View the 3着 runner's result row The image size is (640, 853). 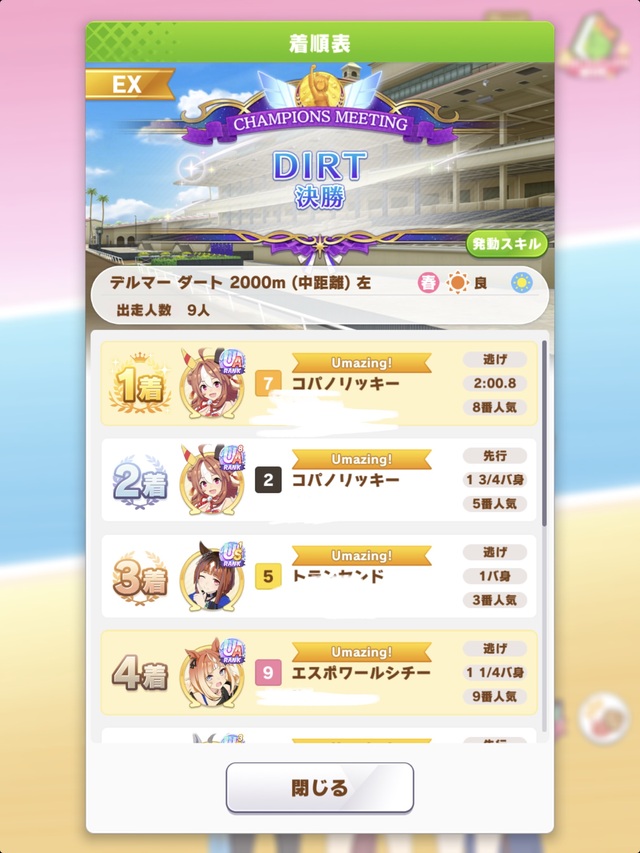pos(318,577)
